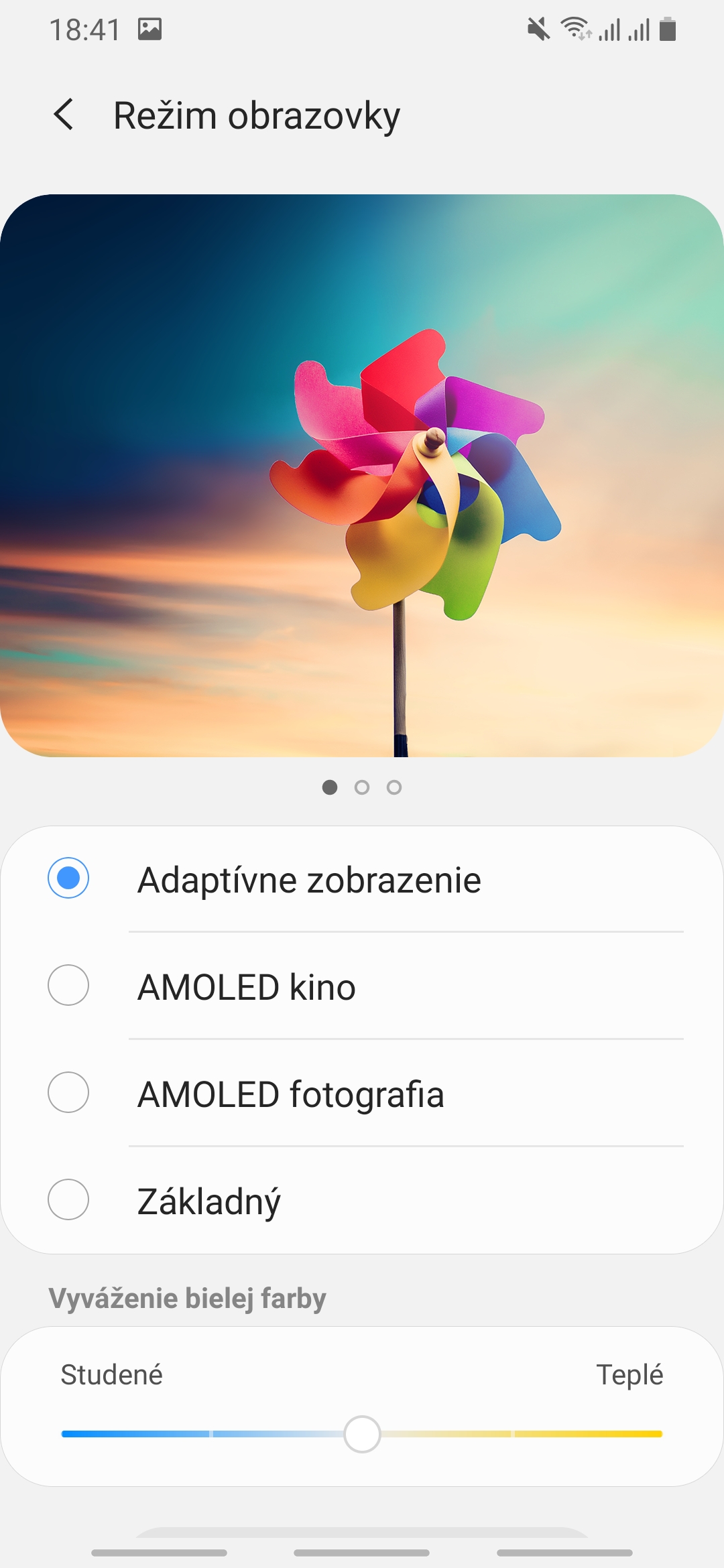Switch to Základný screen mode

click(362, 1200)
